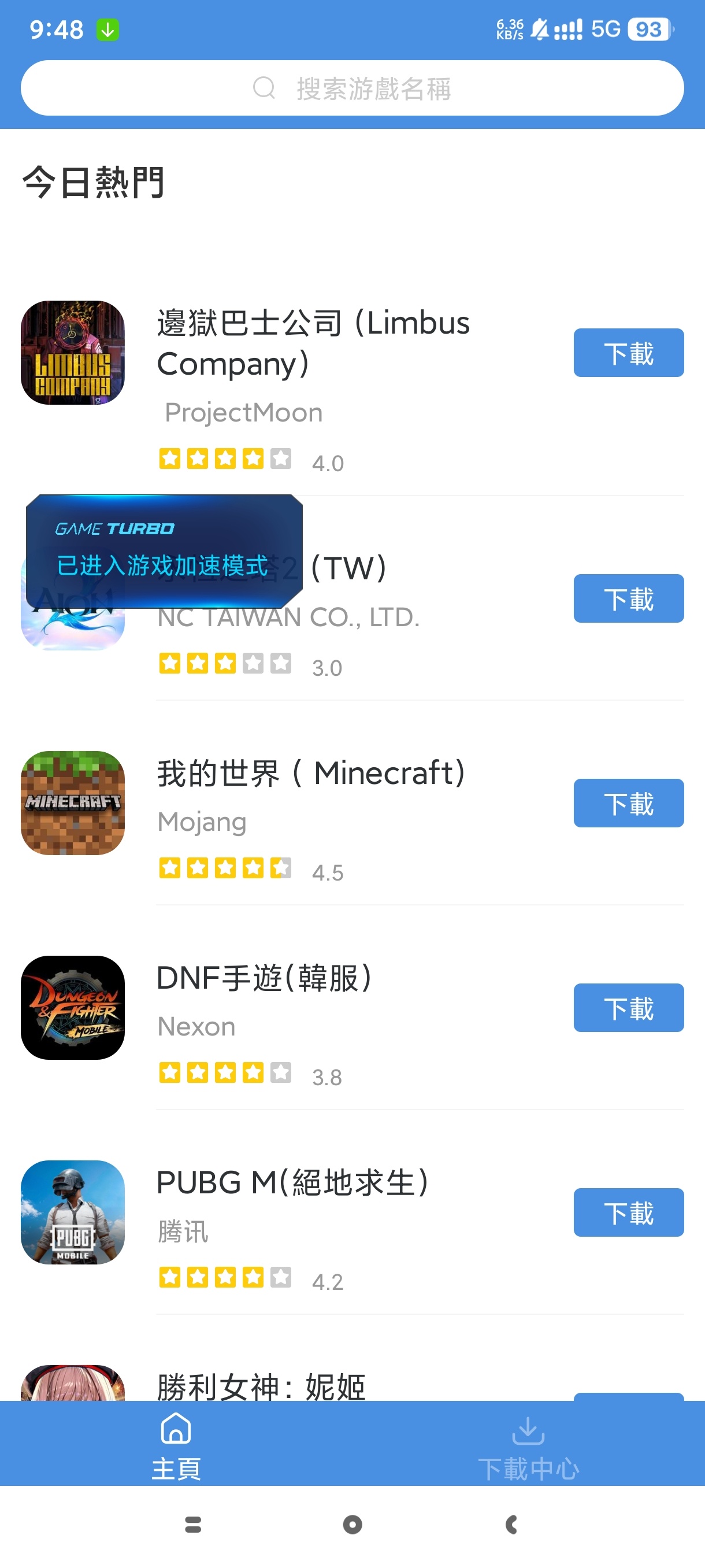Download Limbus Company game
The width and height of the screenshot is (705, 1568).
point(628,353)
